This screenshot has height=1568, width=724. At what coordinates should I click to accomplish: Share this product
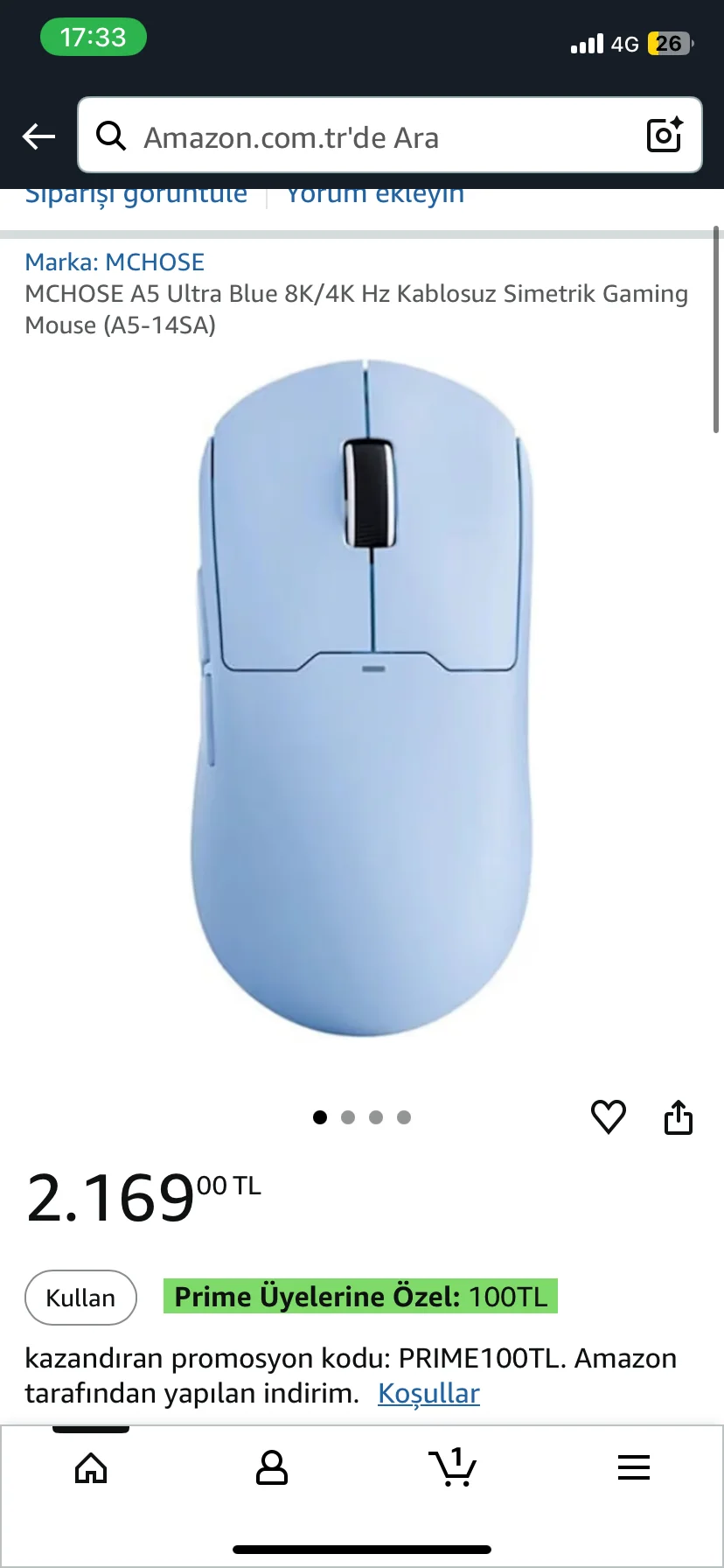click(x=679, y=1117)
